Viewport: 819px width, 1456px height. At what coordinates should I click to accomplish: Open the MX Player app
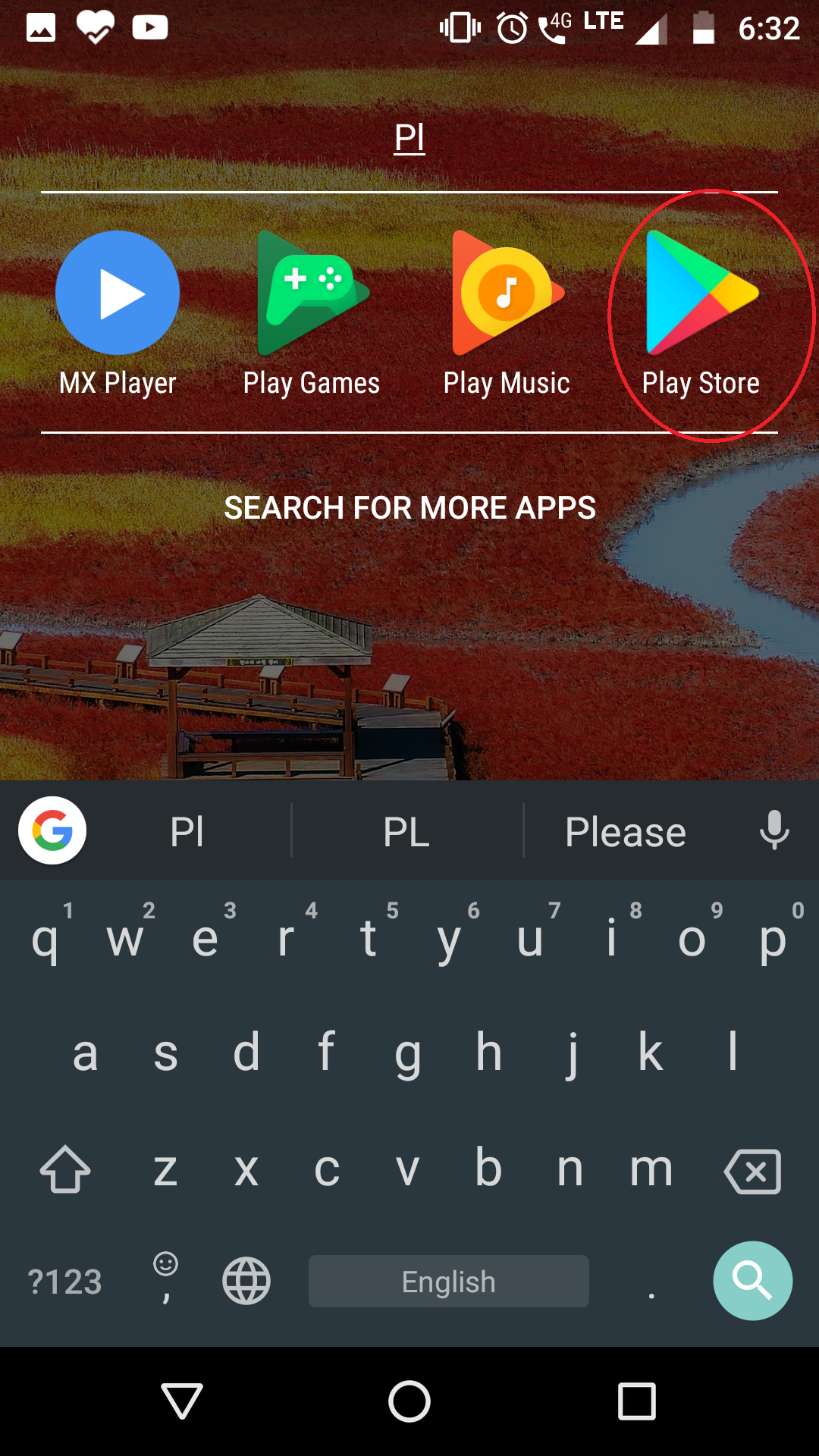click(118, 312)
